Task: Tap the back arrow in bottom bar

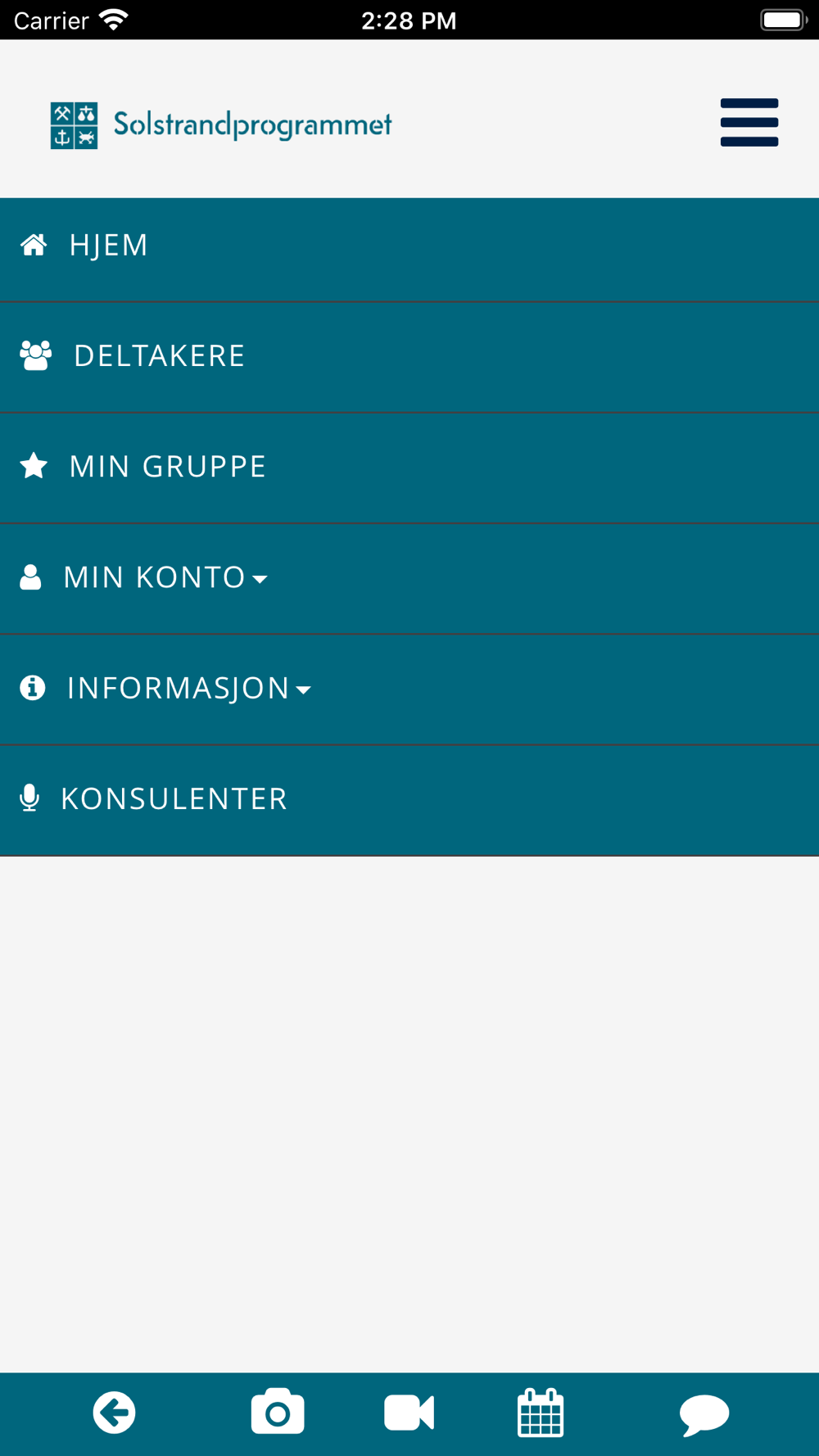Action: (114, 1413)
